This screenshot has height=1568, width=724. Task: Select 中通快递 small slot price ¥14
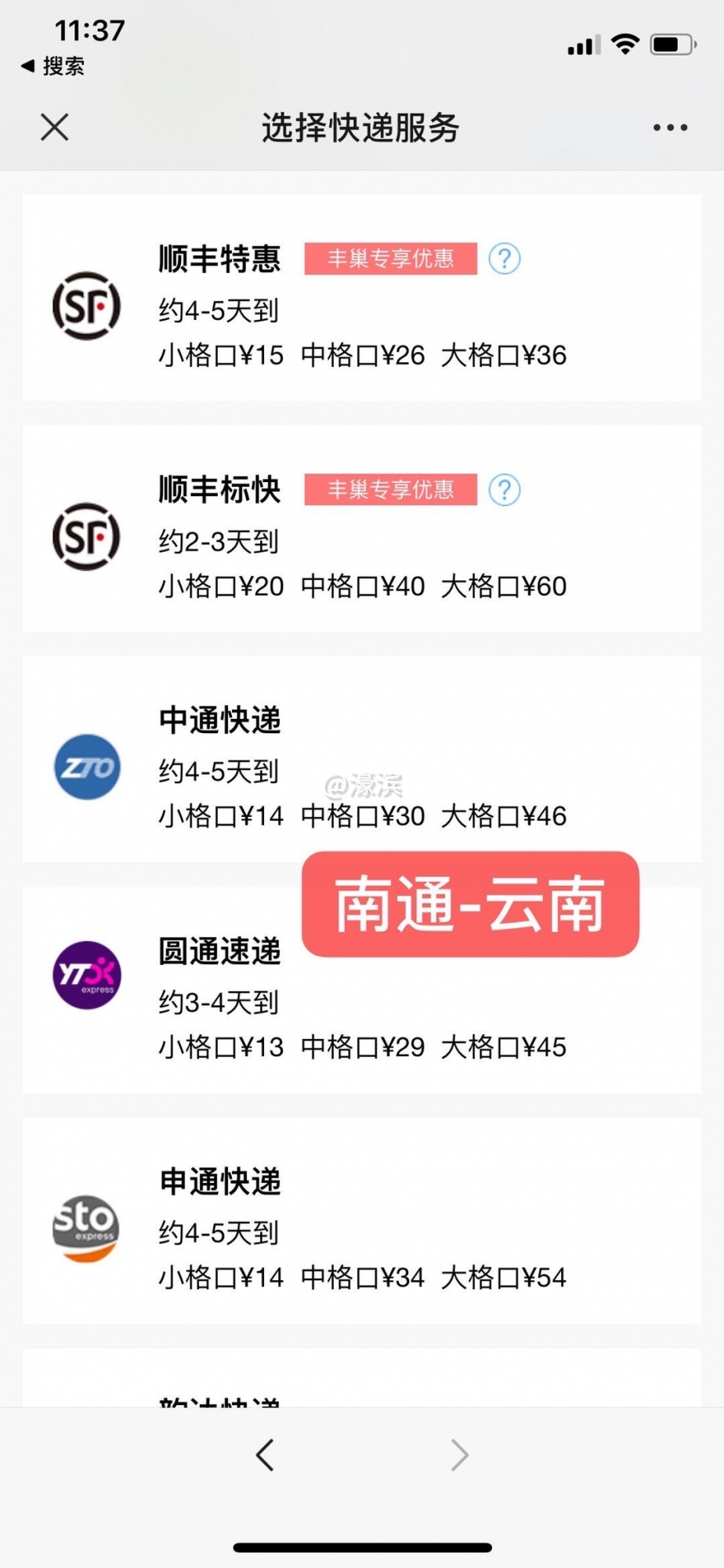[220, 815]
